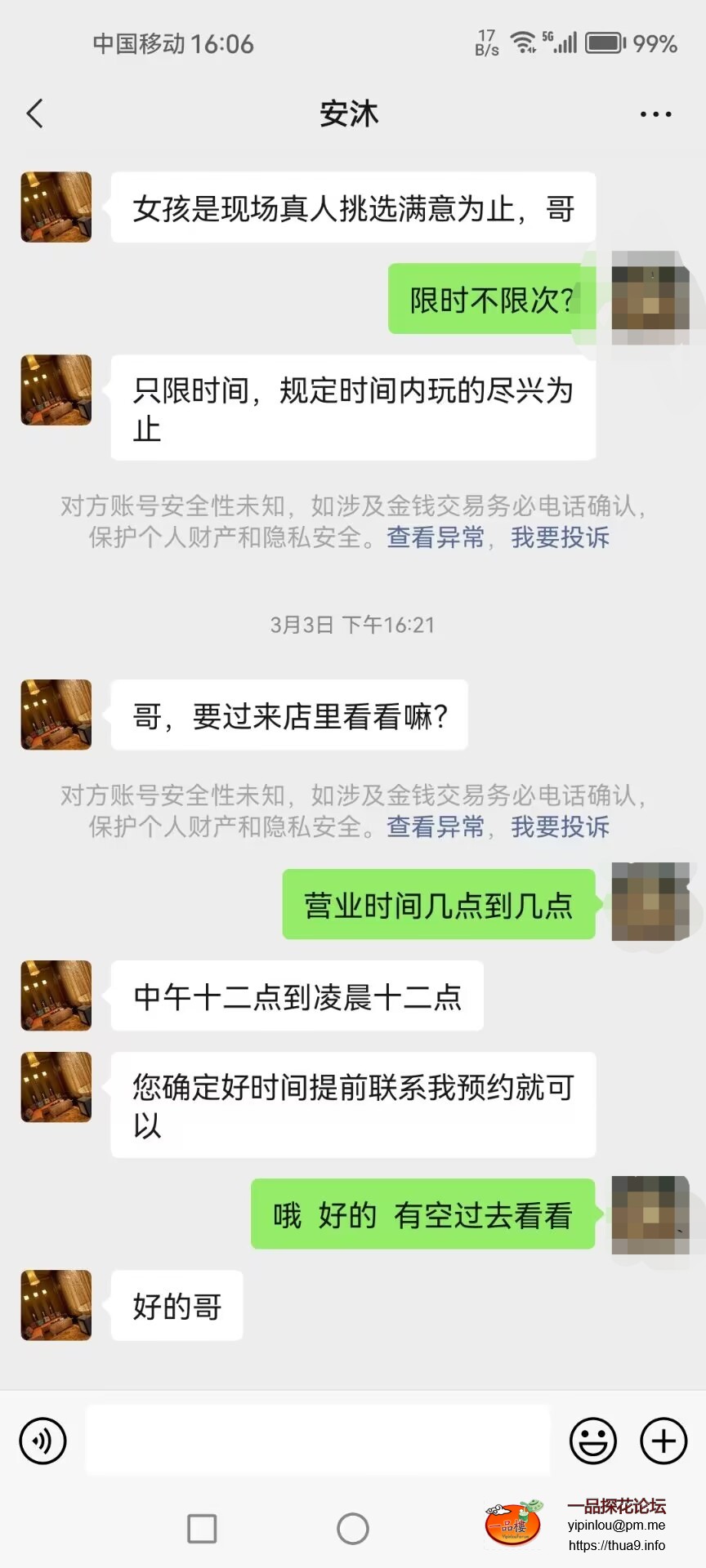706x1568 pixels.
Task: Tap 查看异常 link below 要过来店里看看嘛 message
Action: coord(436,826)
